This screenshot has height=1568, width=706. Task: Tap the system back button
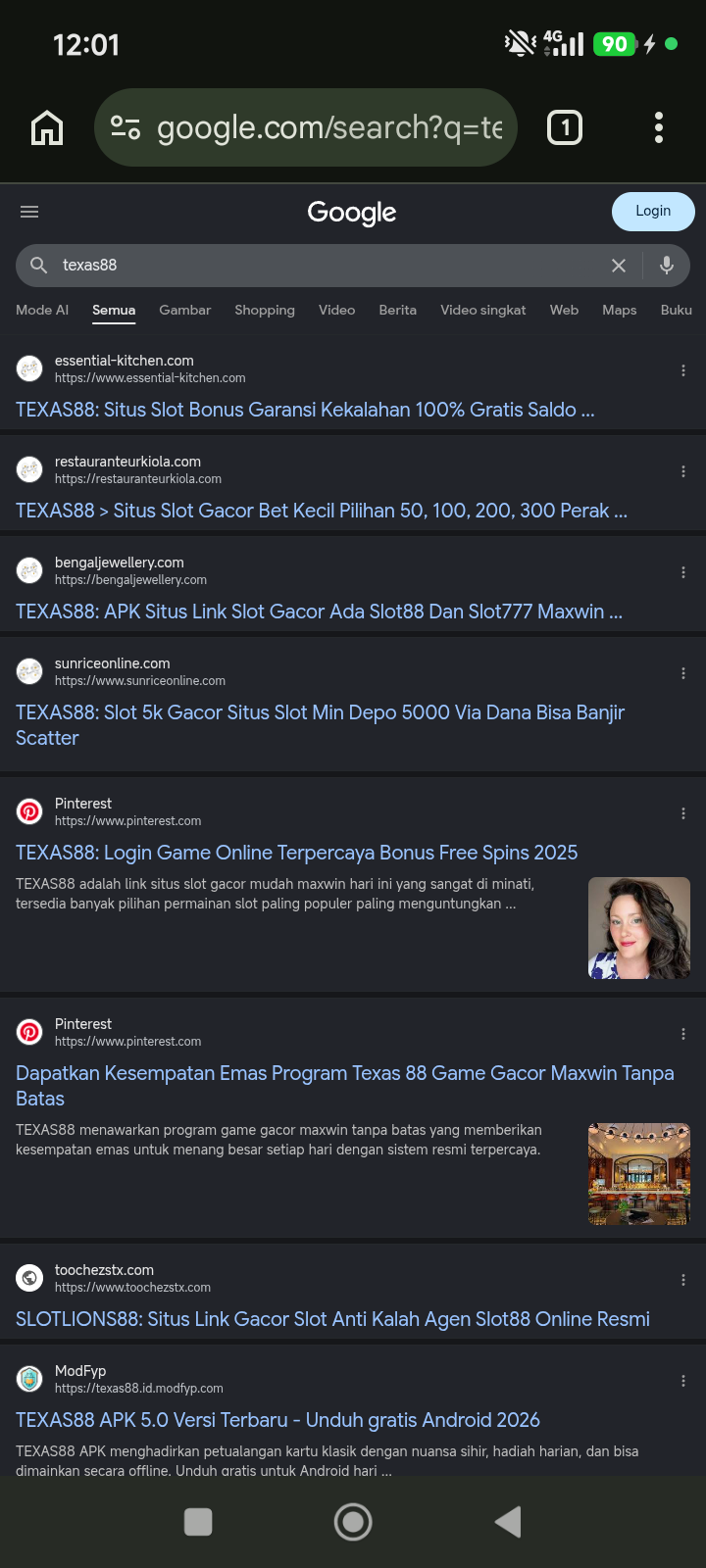508,1522
